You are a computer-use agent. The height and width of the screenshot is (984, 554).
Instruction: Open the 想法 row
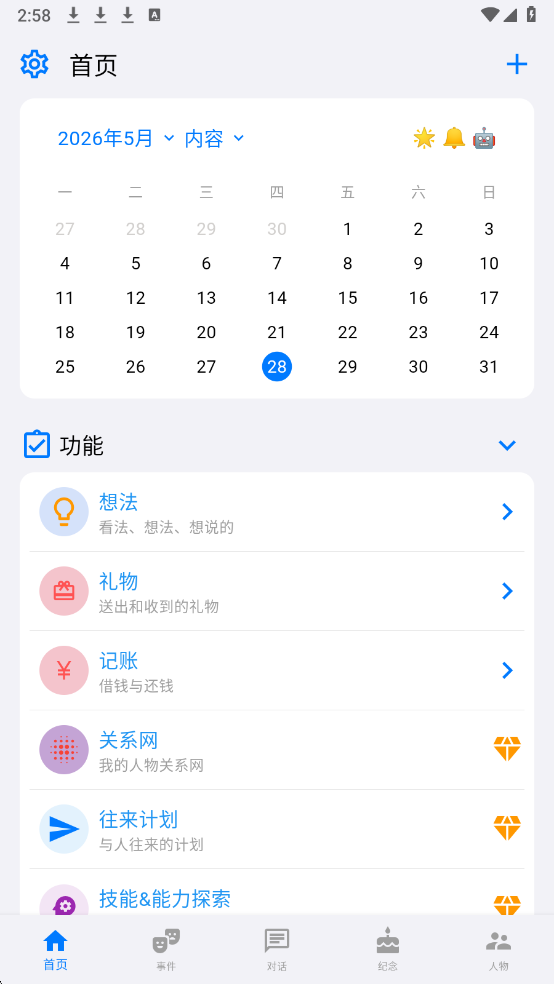coord(277,512)
